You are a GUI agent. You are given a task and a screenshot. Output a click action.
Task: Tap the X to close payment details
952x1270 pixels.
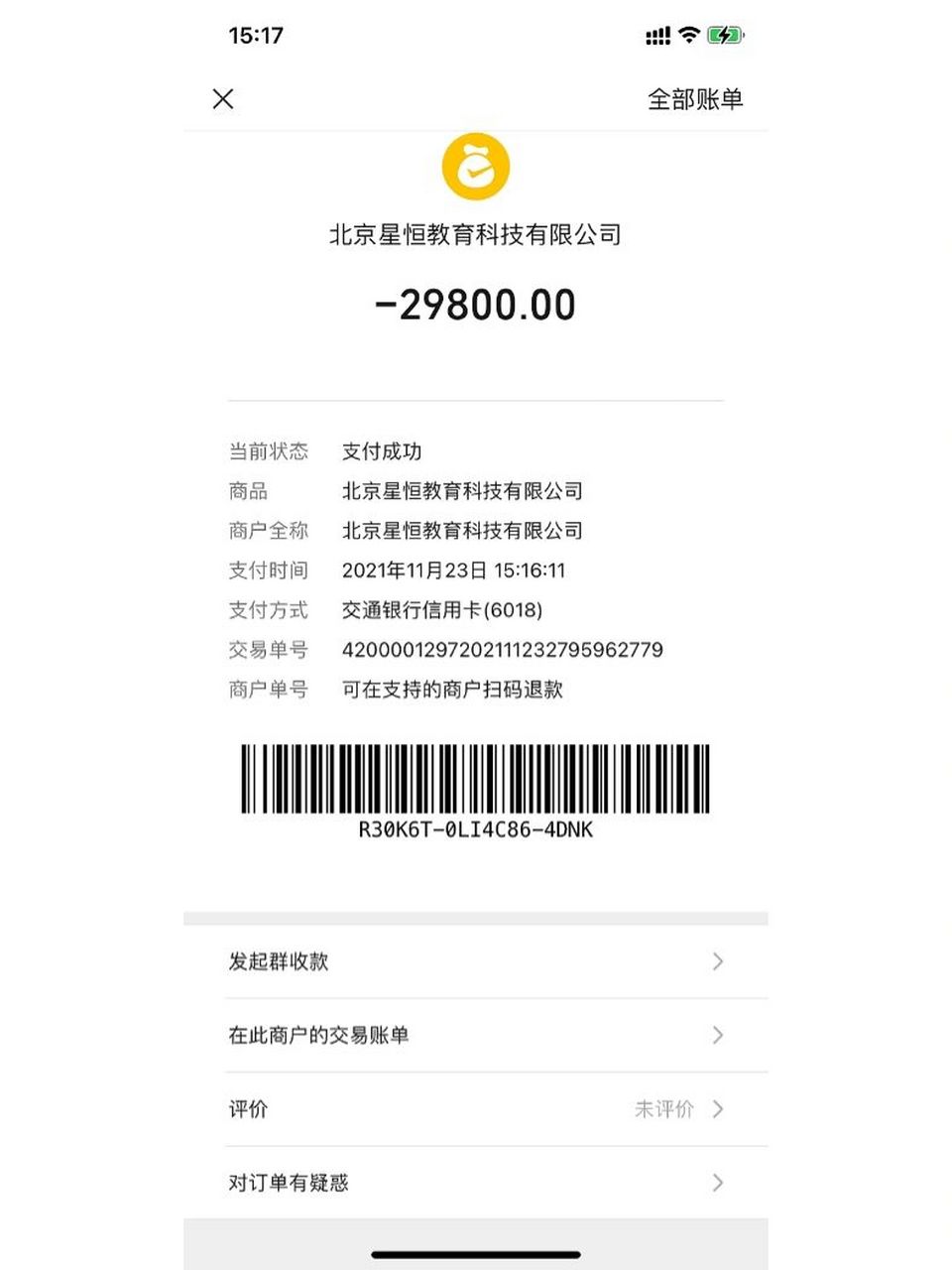tap(223, 99)
